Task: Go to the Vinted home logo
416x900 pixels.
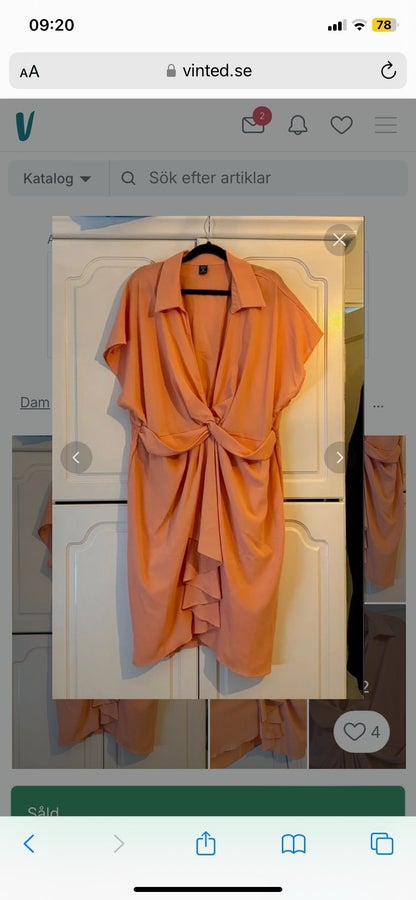Action: tap(25, 126)
